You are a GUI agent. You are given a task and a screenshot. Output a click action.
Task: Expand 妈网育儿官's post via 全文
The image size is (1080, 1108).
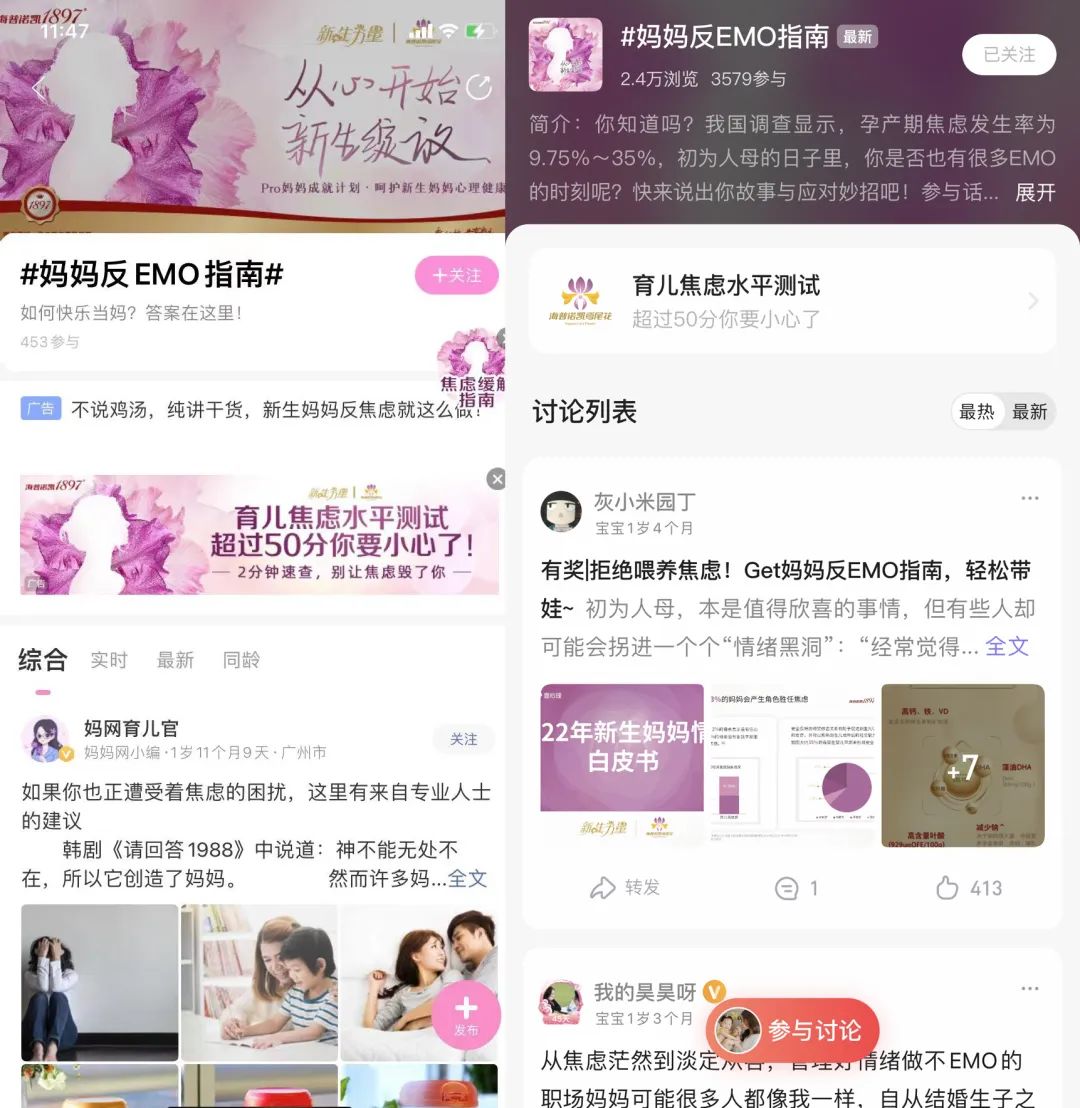467,878
